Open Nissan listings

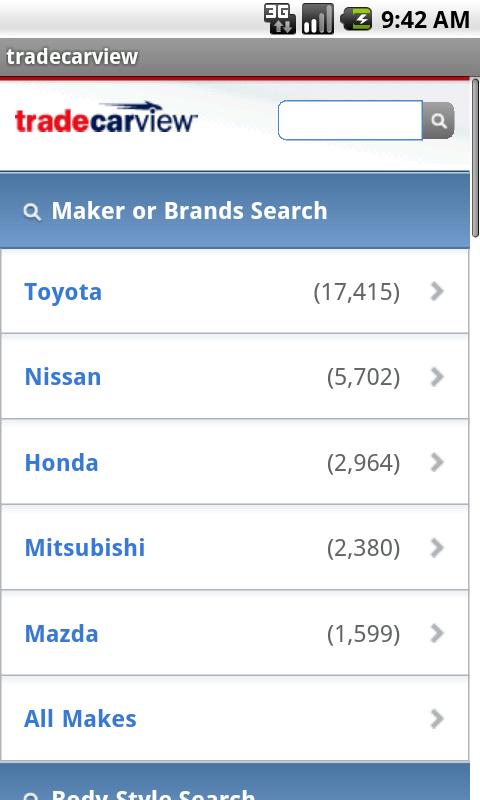pyautogui.click(x=235, y=377)
